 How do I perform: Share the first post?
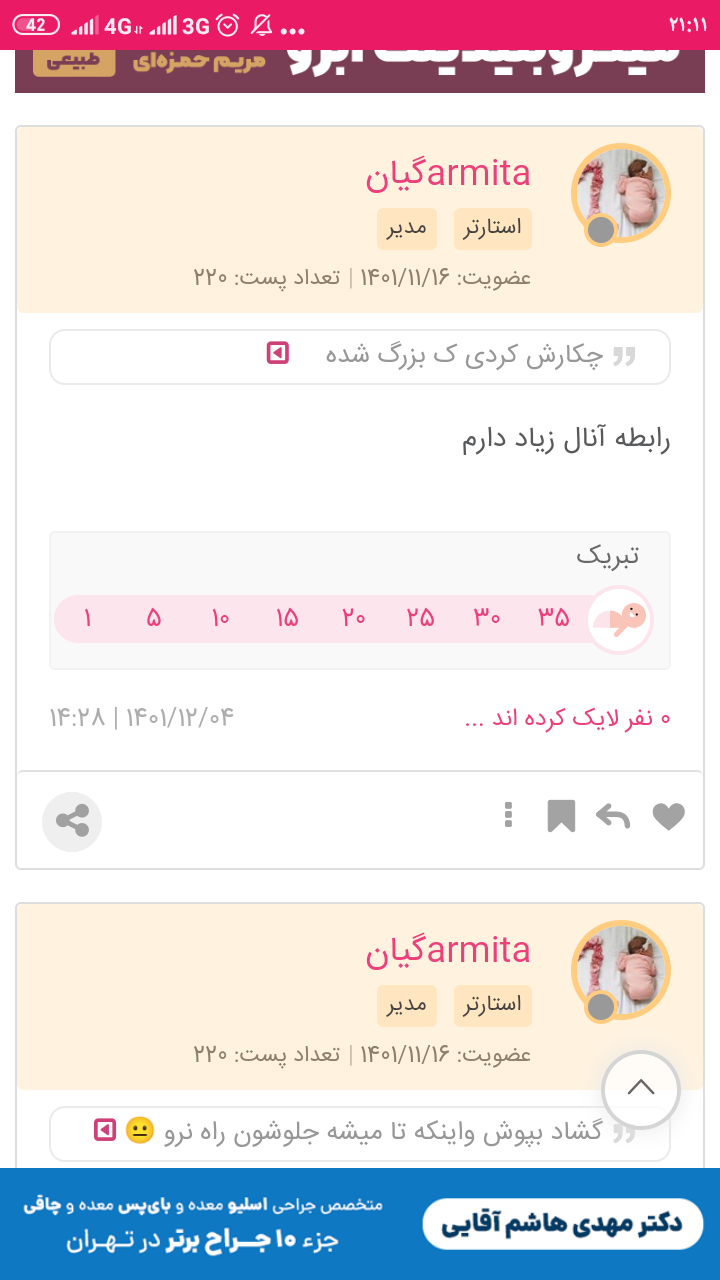pyautogui.click(x=72, y=822)
